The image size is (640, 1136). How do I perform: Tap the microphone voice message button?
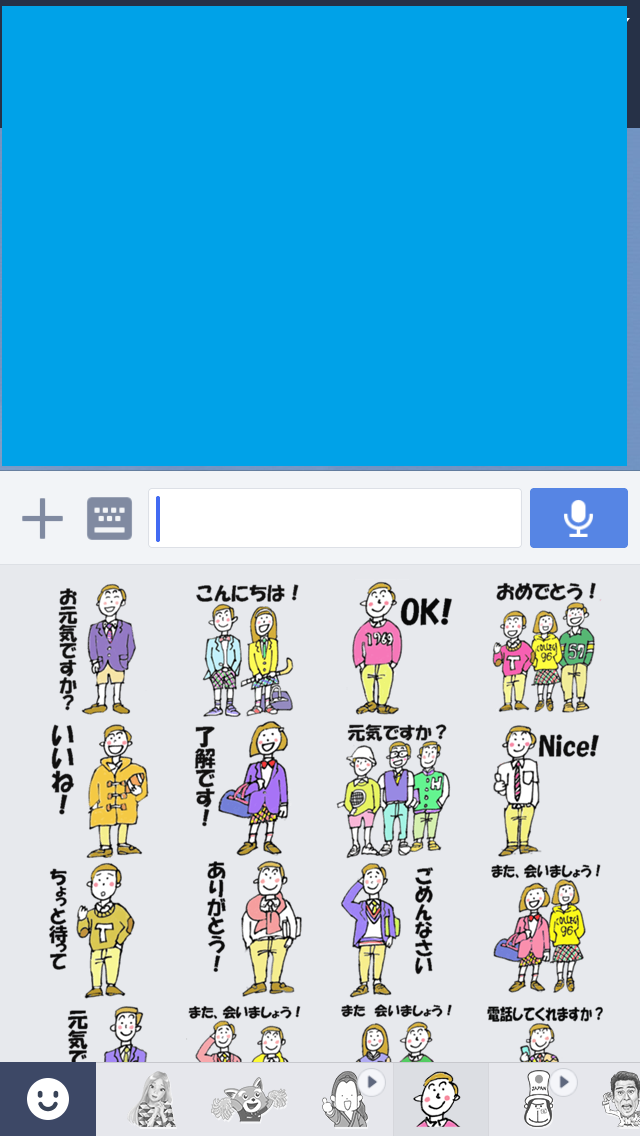coord(578,518)
